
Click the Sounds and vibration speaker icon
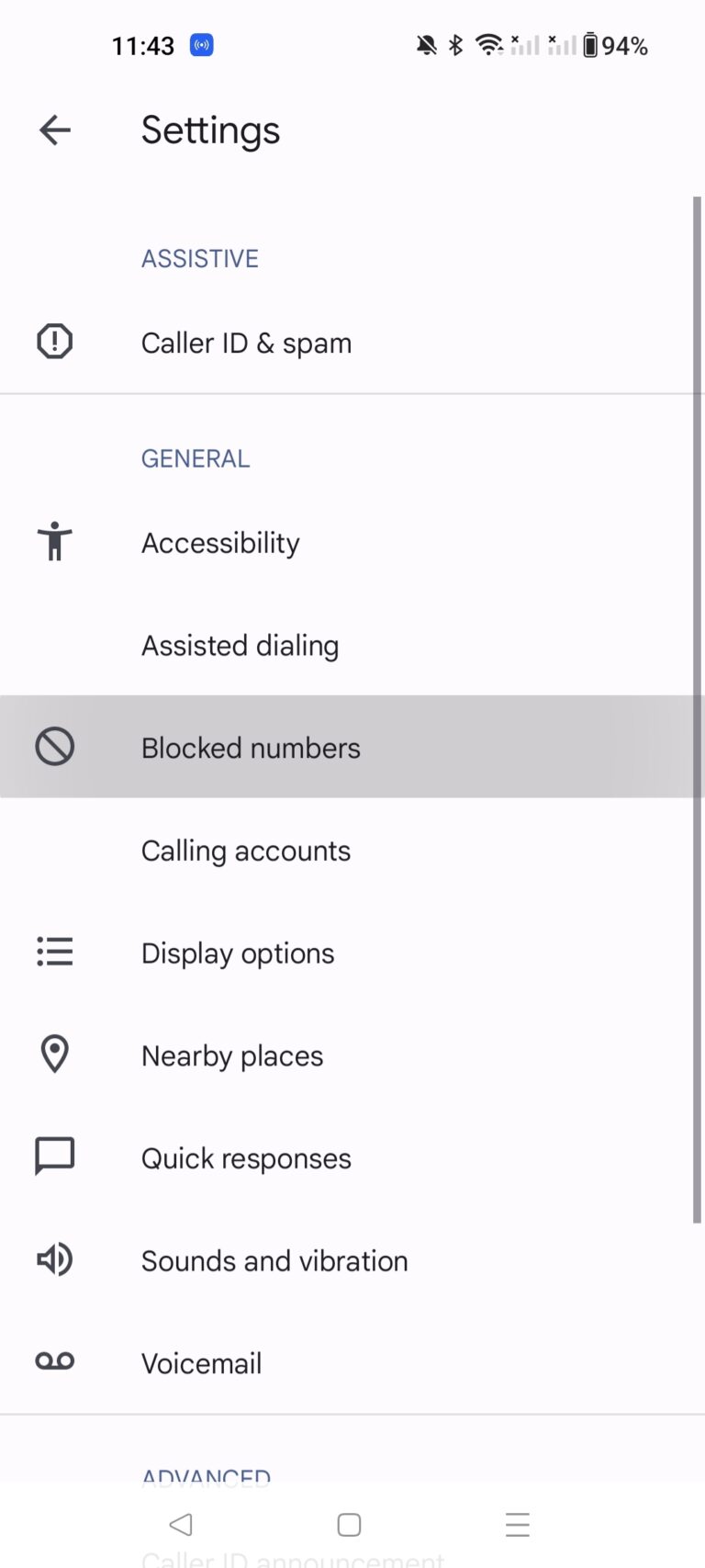pyautogui.click(x=54, y=1259)
